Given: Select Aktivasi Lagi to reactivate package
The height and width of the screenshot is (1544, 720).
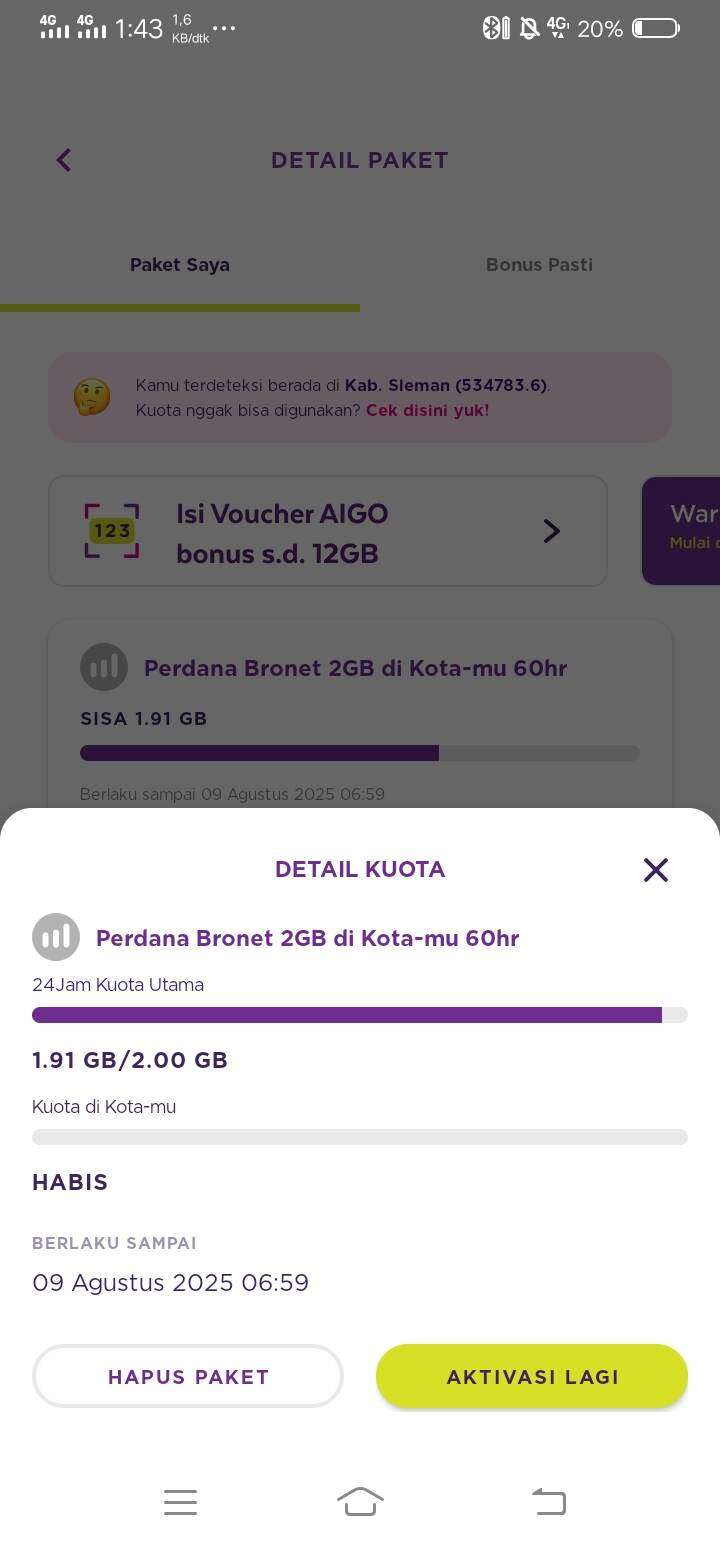Looking at the screenshot, I should [x=532, y=1377].
